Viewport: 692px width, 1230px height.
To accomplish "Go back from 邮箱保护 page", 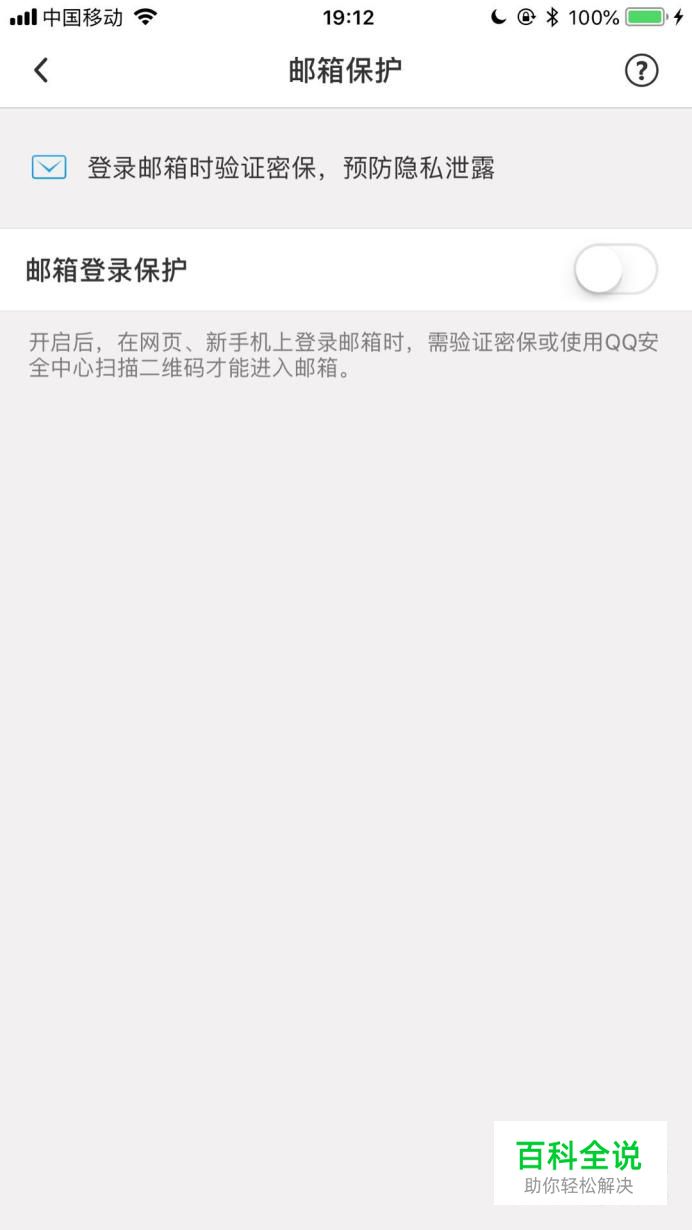I will pos(41,70).
